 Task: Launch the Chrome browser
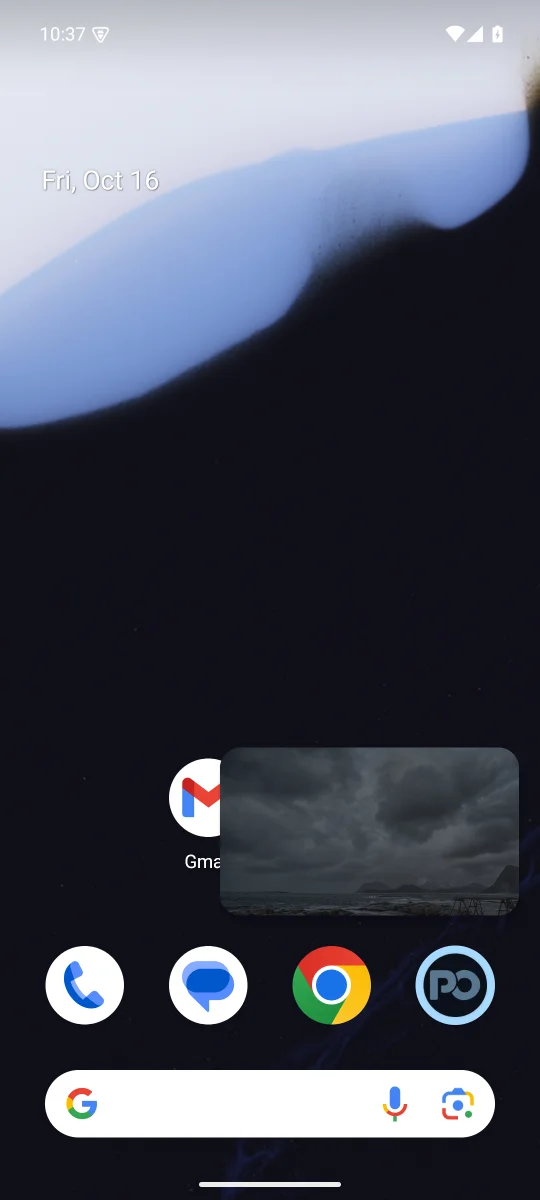(x=332, y=985)
